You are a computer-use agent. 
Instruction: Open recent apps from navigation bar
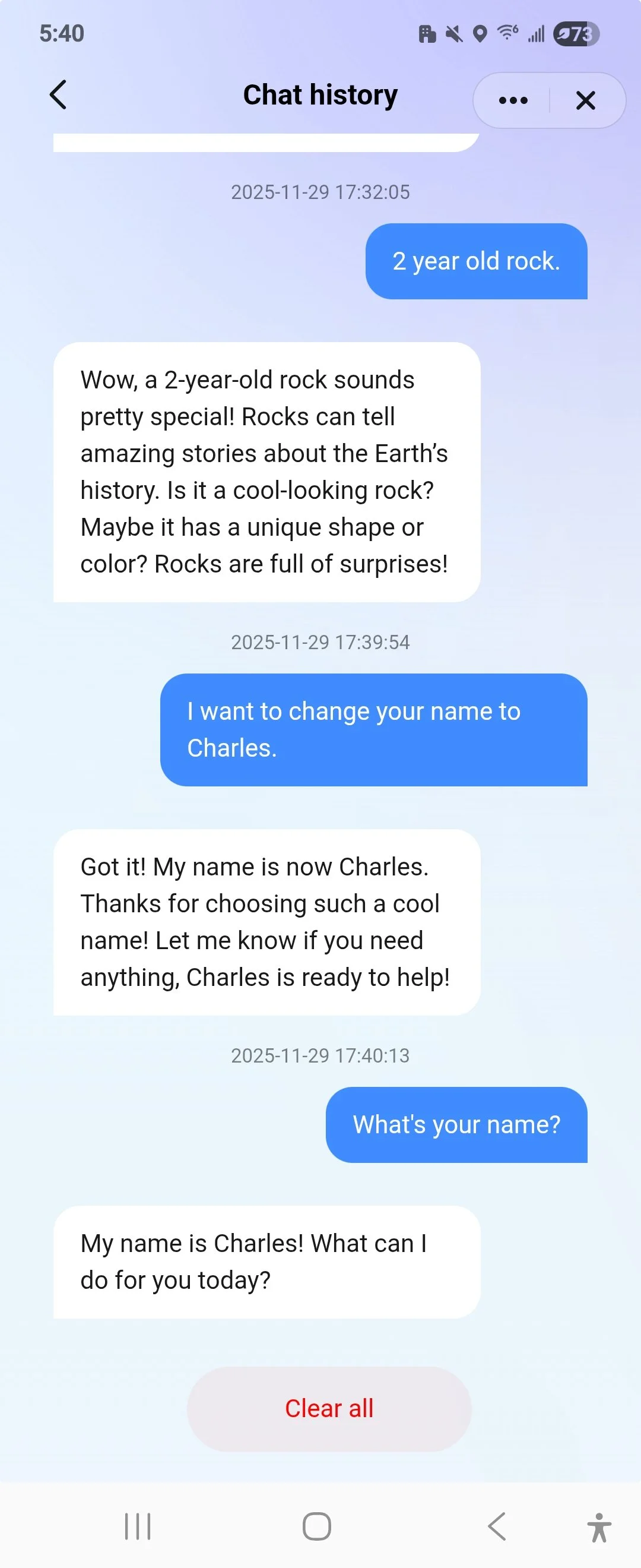tap(138, 1526)
